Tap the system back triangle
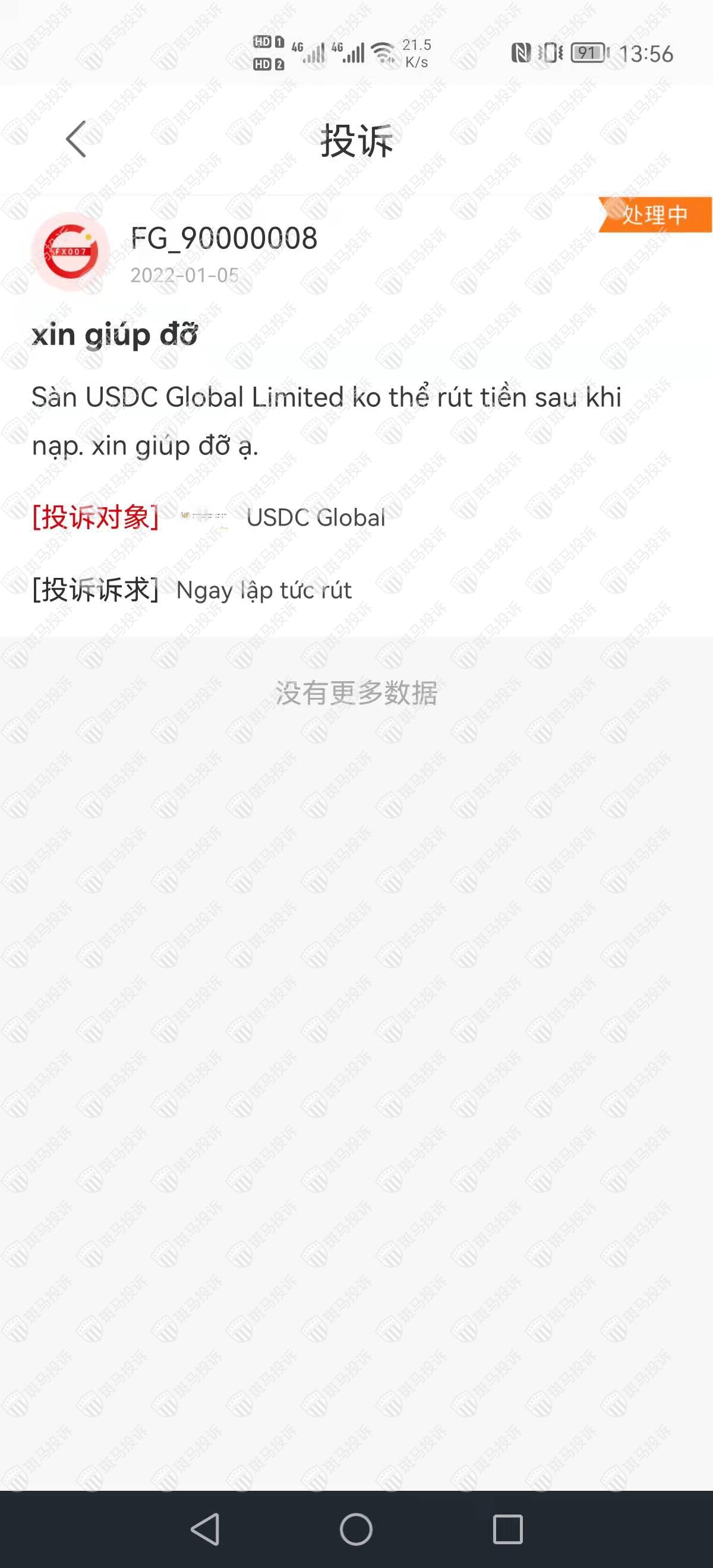 206,1528
